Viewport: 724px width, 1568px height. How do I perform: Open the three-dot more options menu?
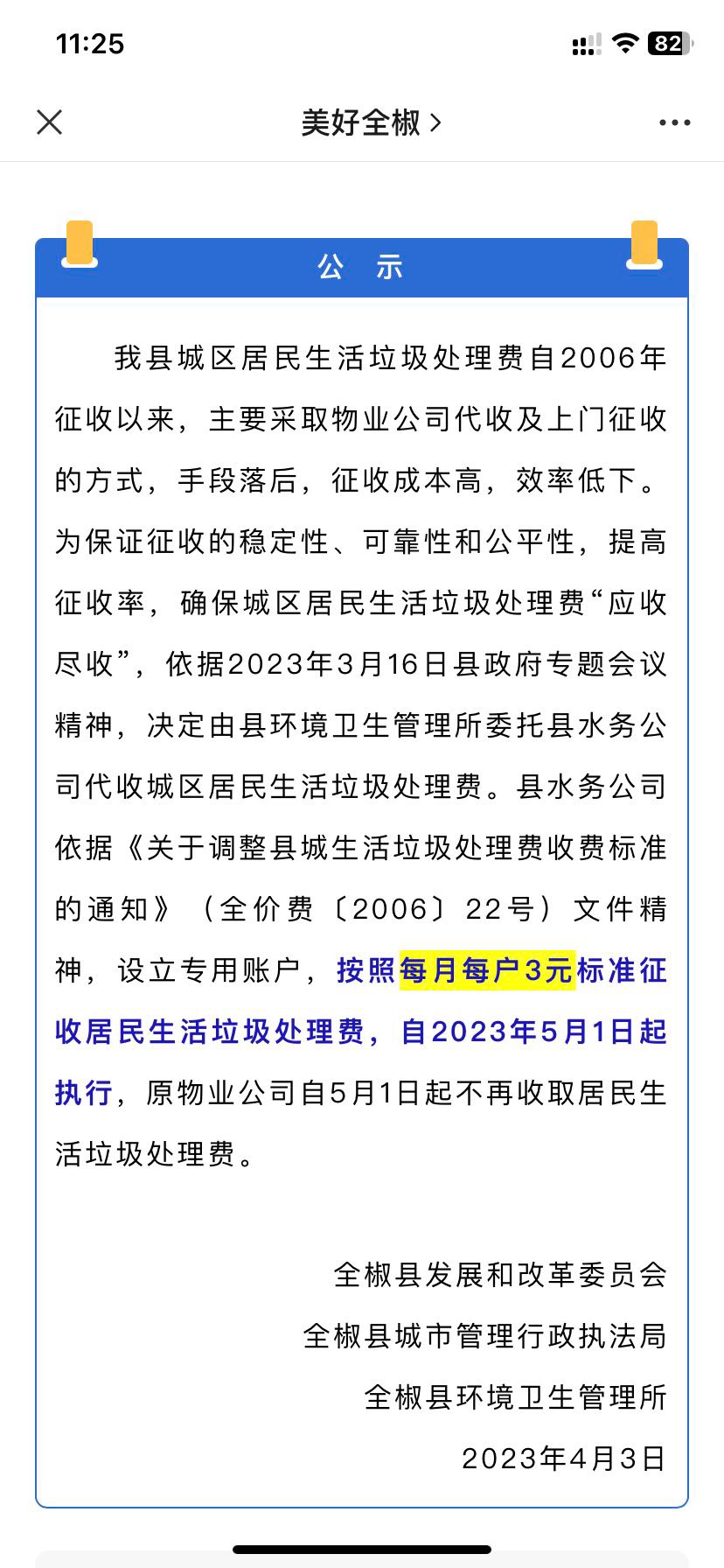tap(674, 122)
